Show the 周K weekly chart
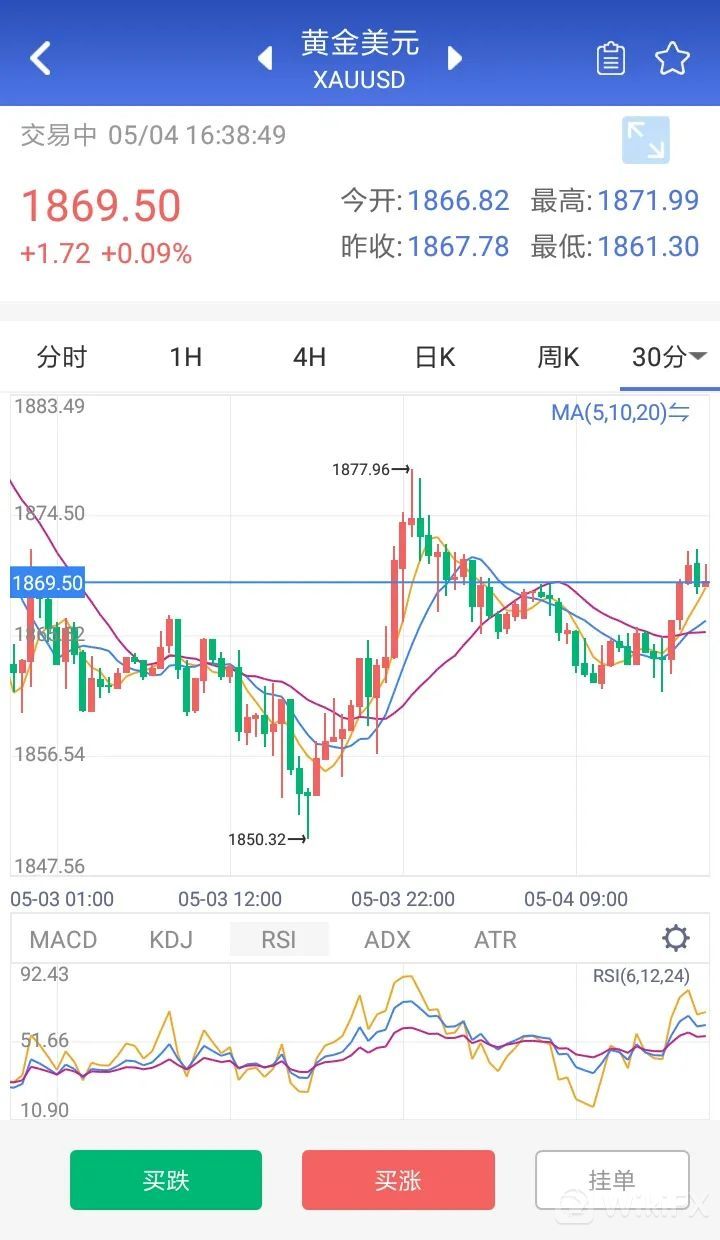 click(x=558, y=357)
